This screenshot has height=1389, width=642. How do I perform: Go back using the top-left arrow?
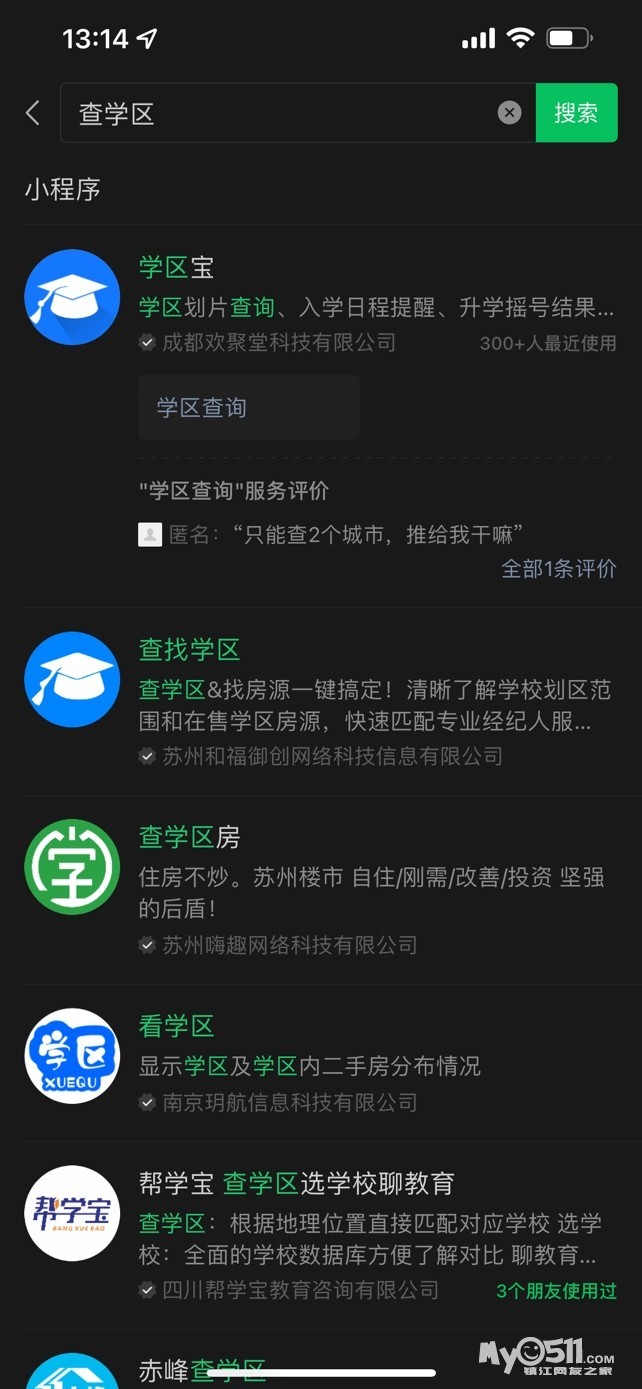click(33, 113)
